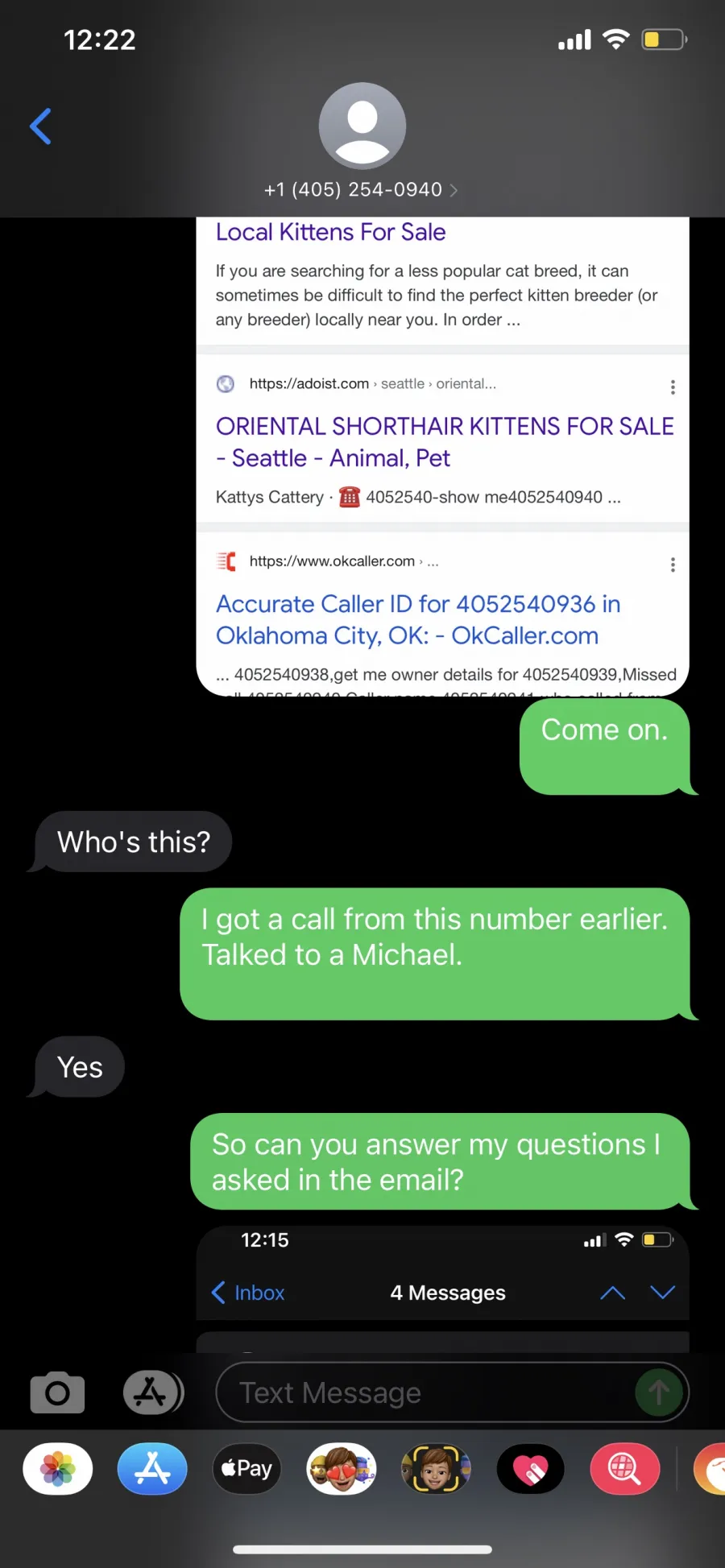Open the Memoji camera effects app
Image resolution: width=725 pixels, height=1568 pixels.
pyautogui.click(x=436, y=1469)
